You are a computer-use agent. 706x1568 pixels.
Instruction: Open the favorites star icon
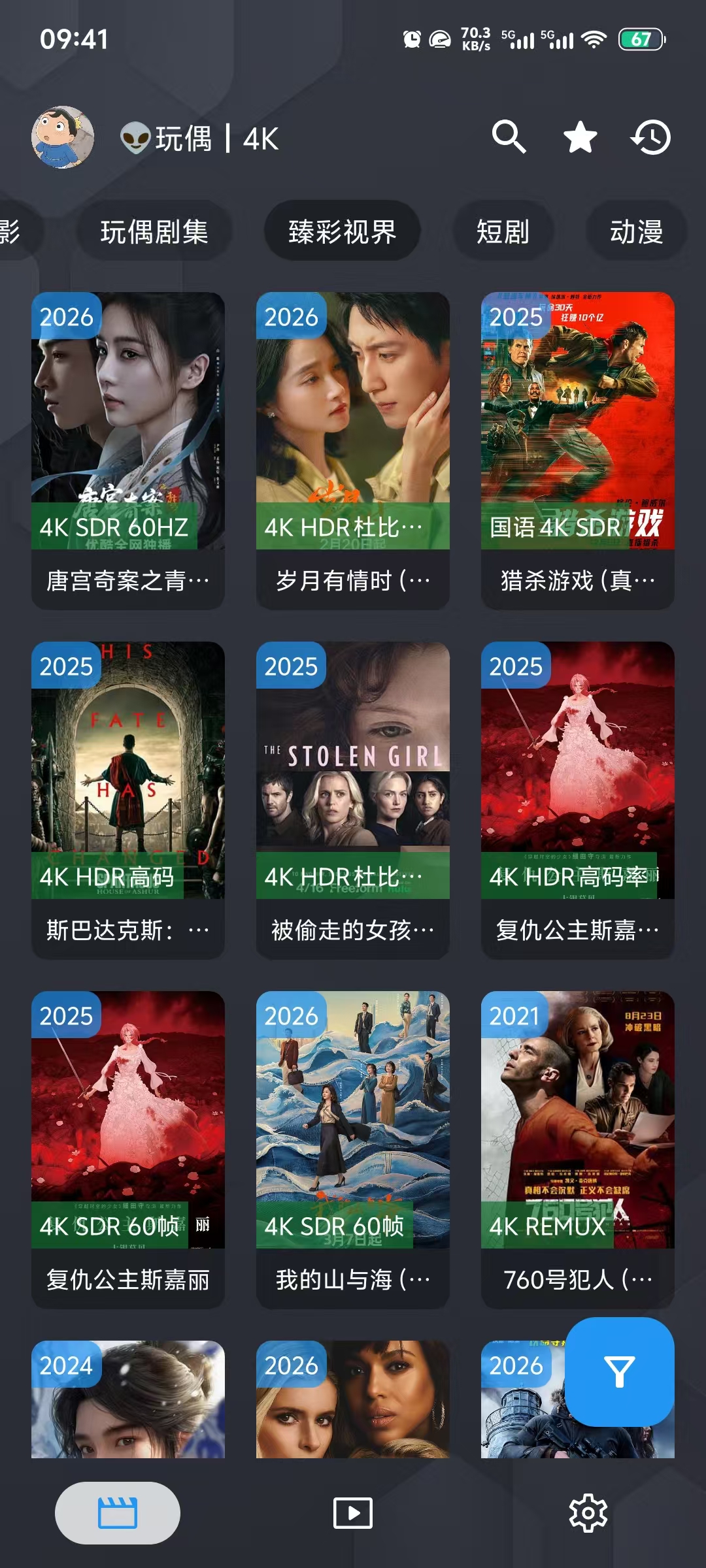(579, 138)
